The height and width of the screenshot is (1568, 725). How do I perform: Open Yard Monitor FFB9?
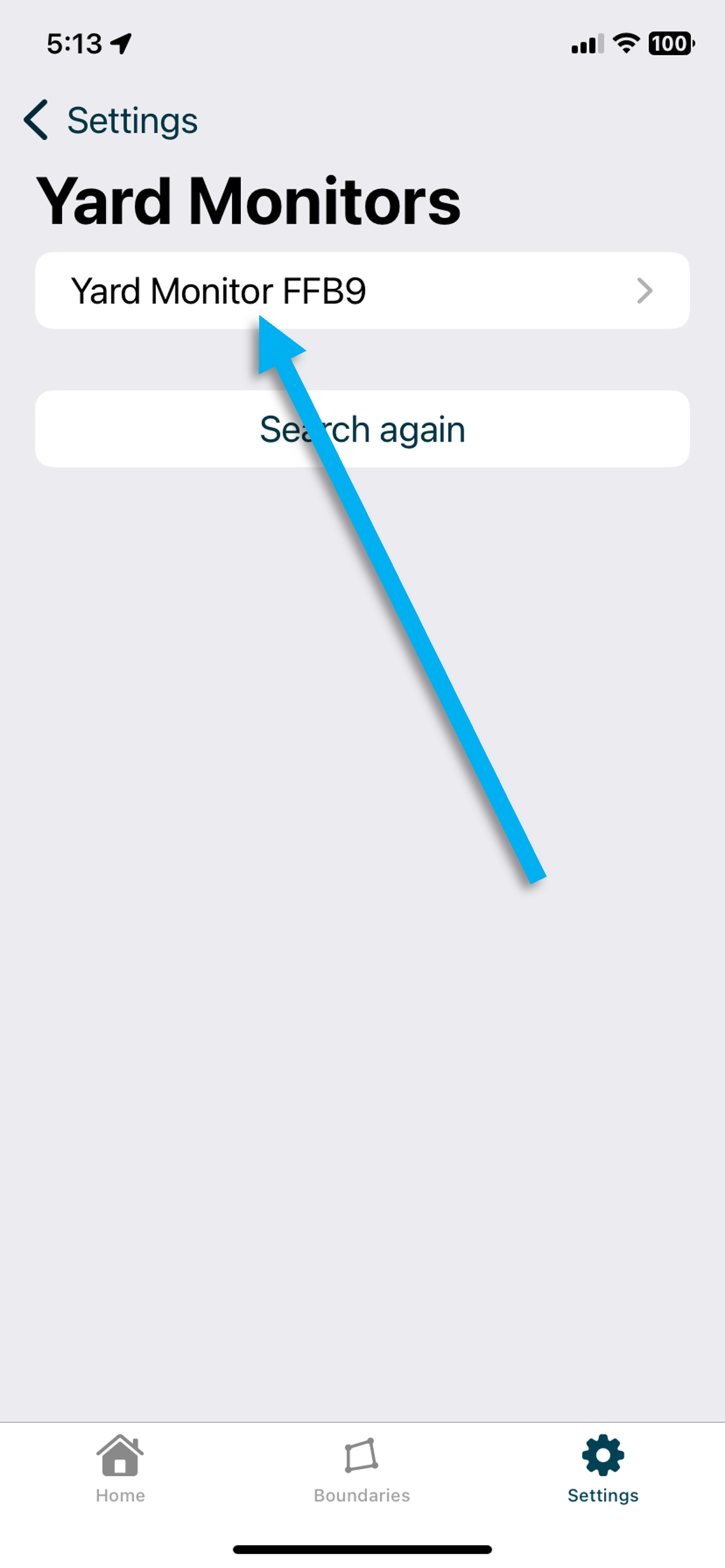[x=361, y=291]
